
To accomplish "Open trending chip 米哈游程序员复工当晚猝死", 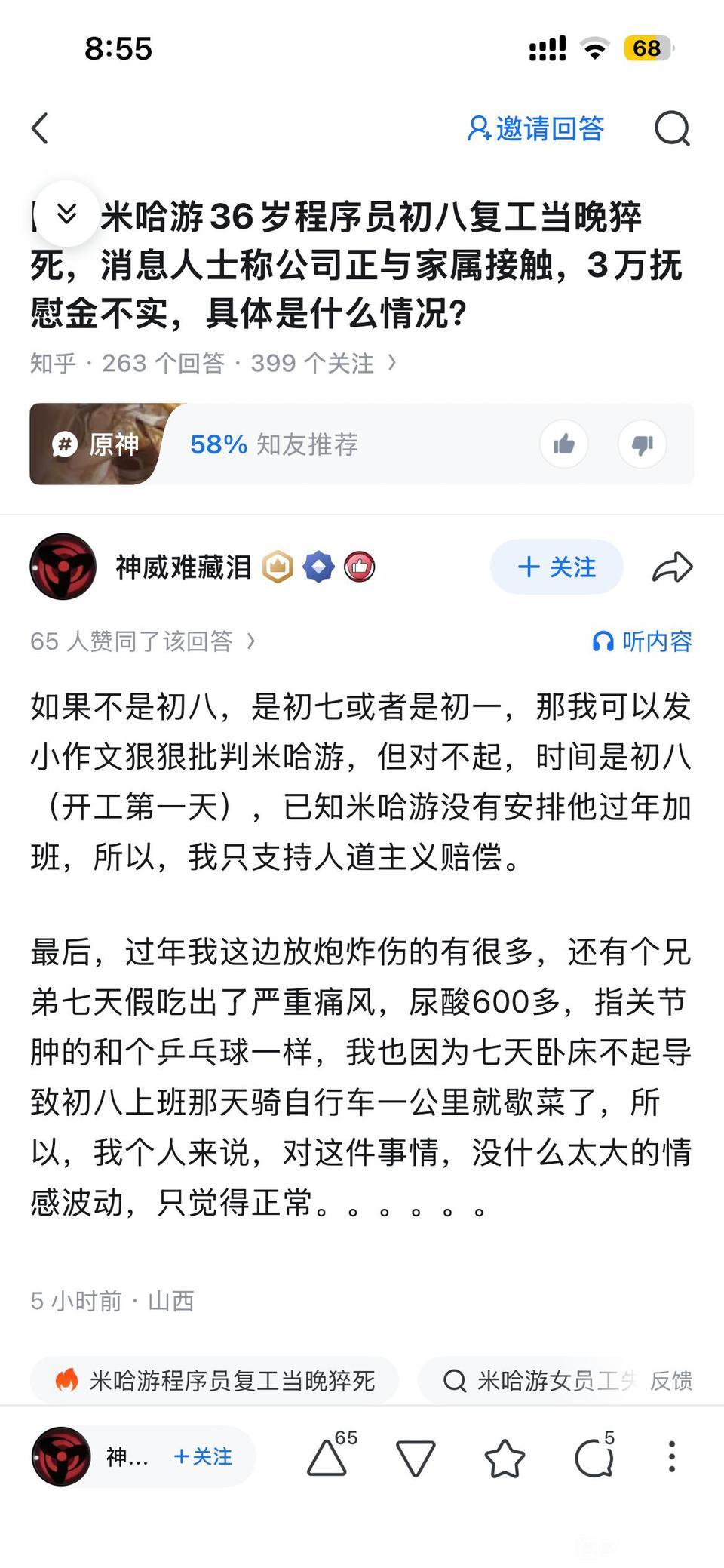I will click(215, 1381).
